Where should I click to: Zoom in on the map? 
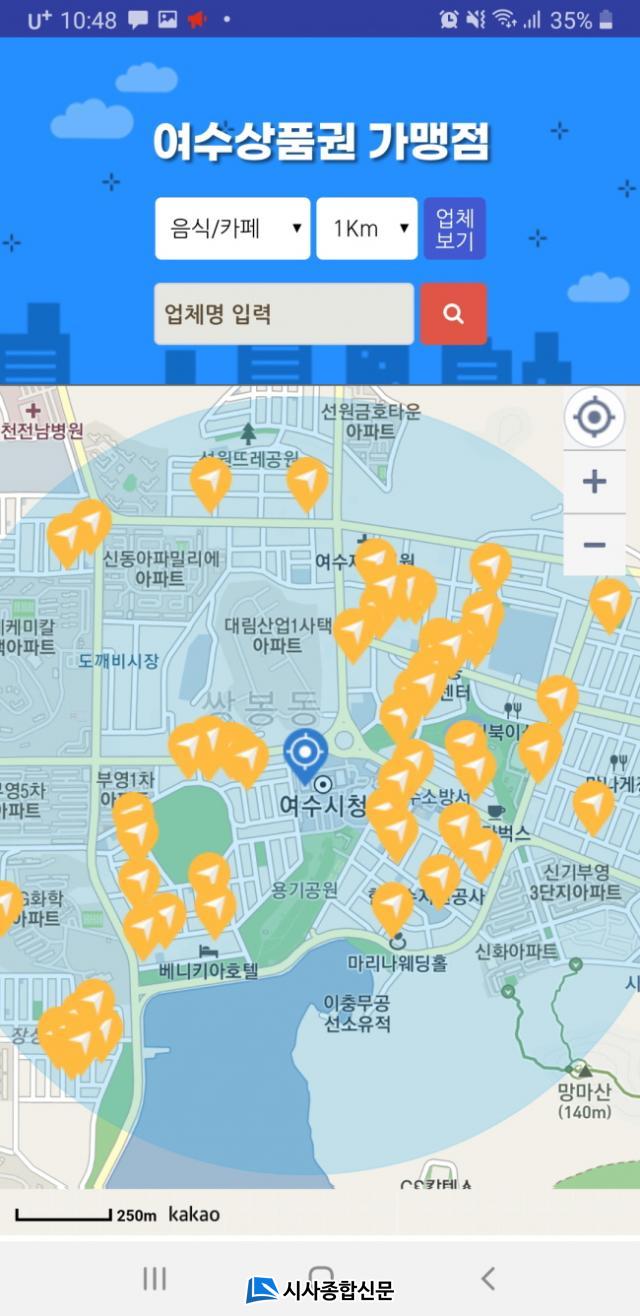[594, 482]
